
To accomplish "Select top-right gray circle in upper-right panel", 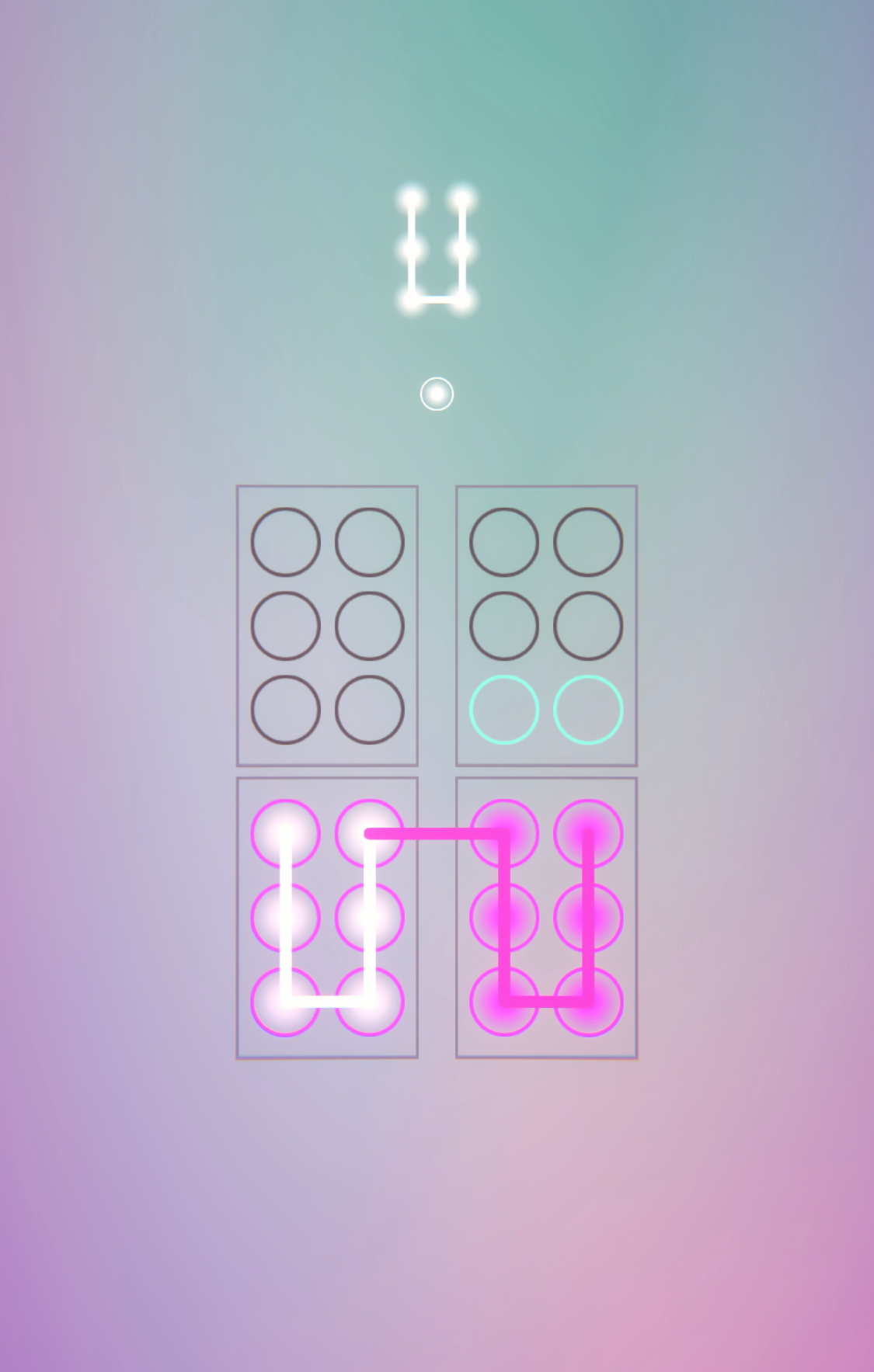I will [588, 542].
